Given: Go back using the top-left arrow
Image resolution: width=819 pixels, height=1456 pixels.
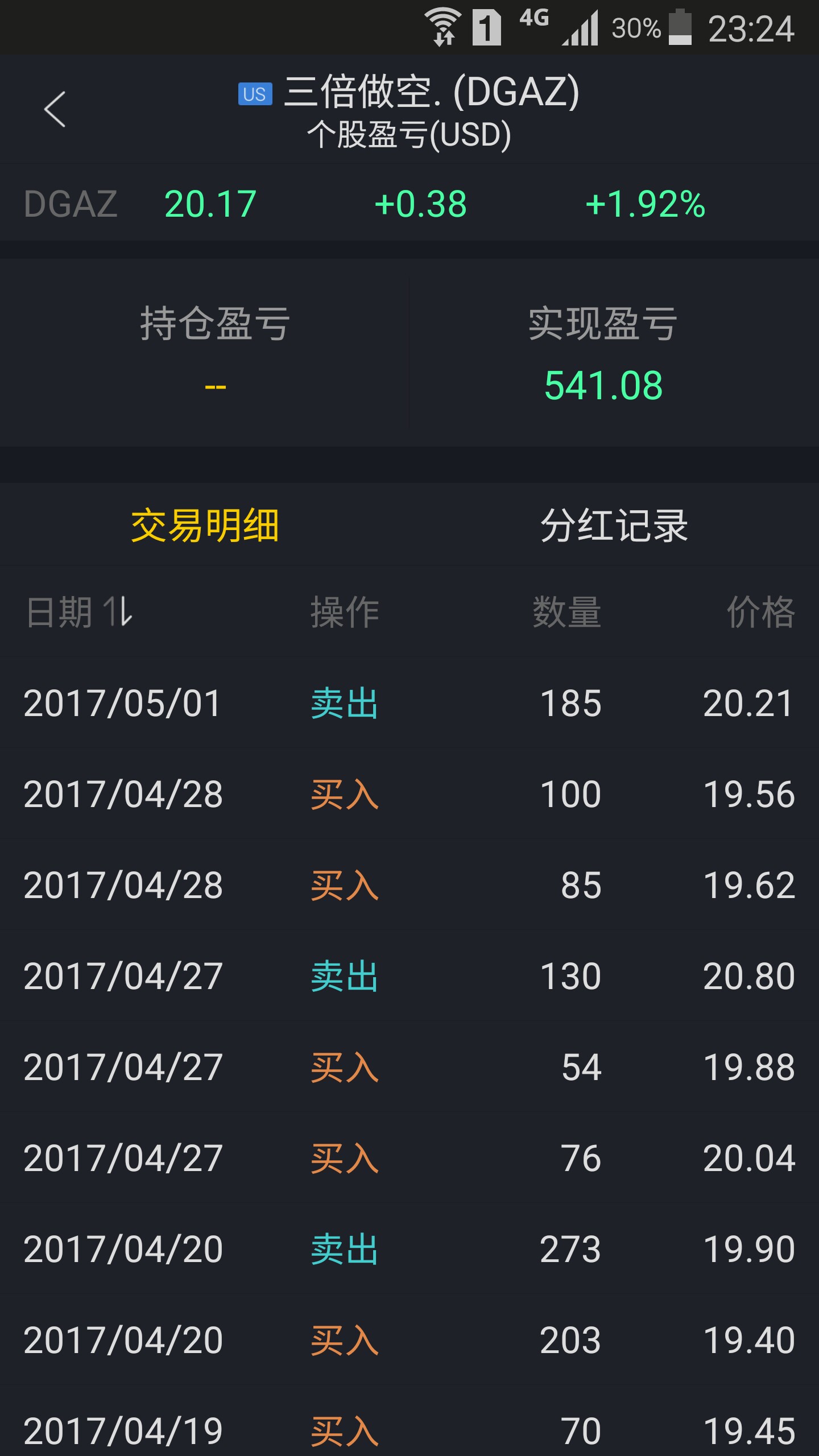Looking at the screenshot, I should pyautogui.click(x=55, y=109).
